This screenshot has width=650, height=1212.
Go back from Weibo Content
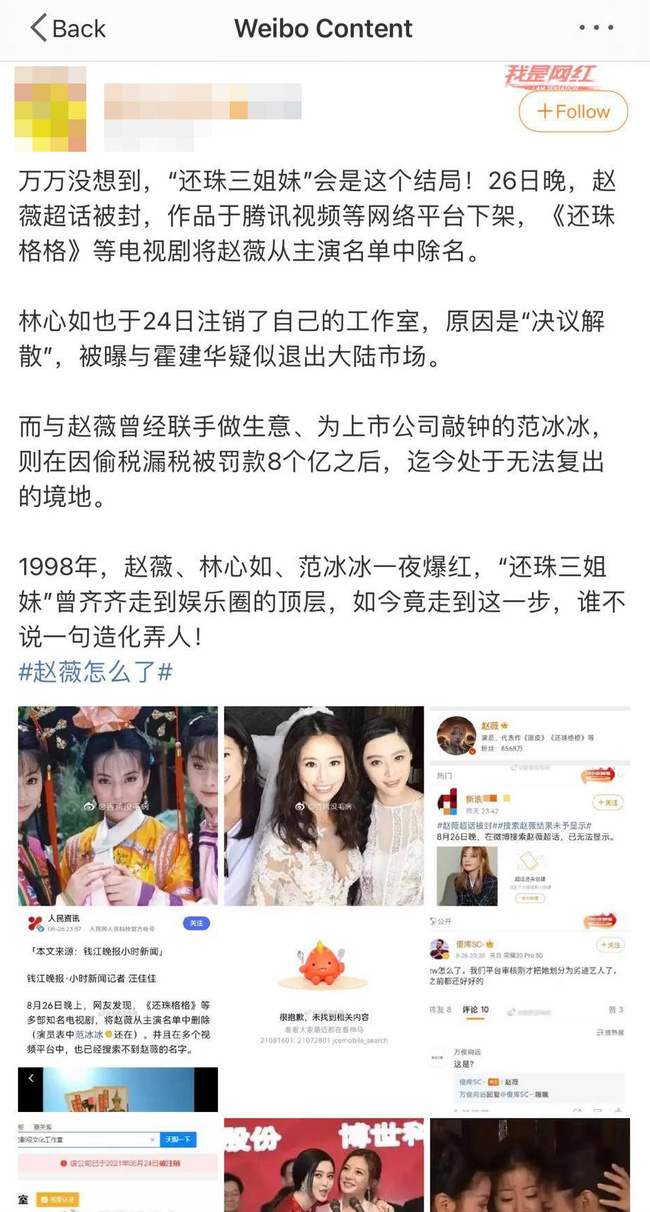pyautogui.click(x=68, y=28)
